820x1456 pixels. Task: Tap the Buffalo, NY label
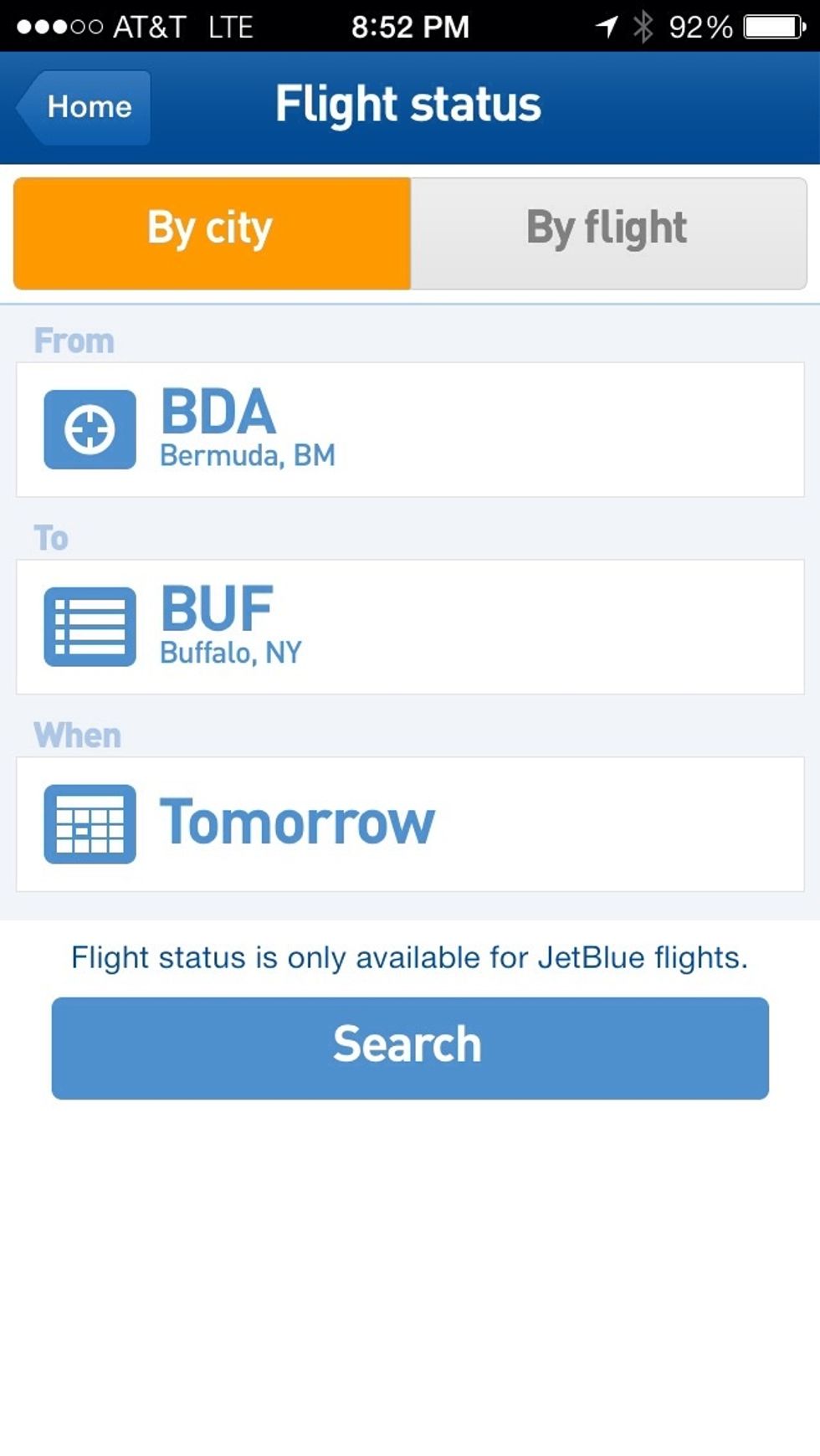click(232, 653)
